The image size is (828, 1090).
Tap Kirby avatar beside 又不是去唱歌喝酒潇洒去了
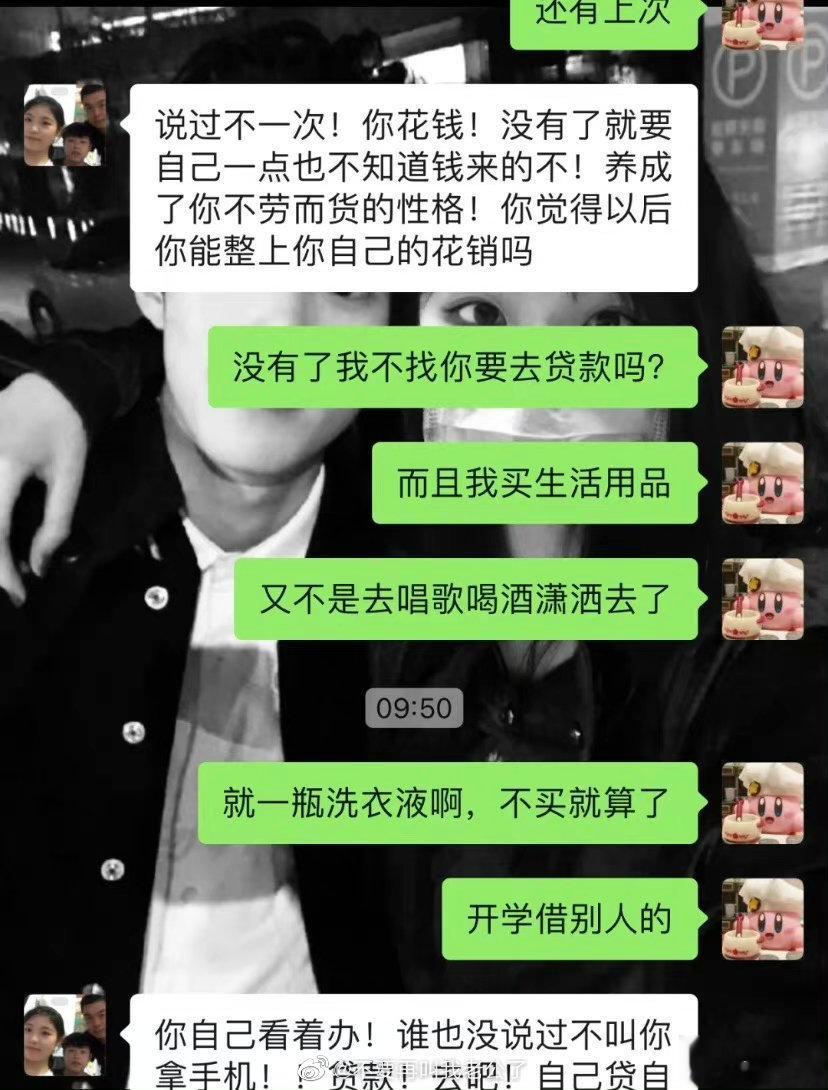coord(762,599)
